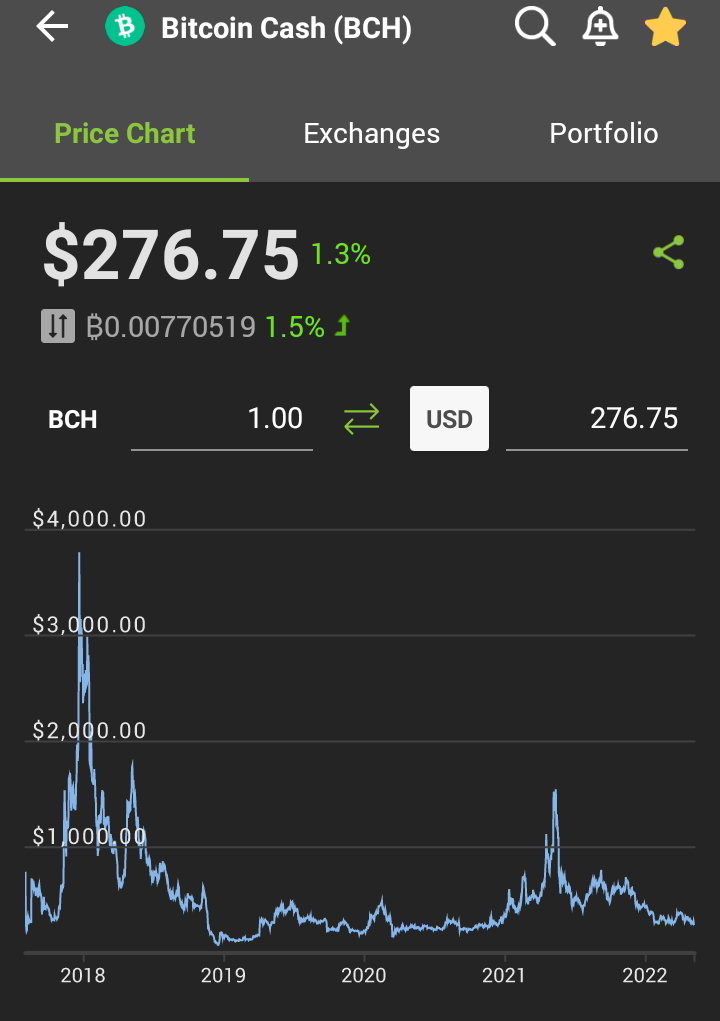The width and height of the screenshot is (720, 1021).
Task: Swap the conversion direction arrows
Action: tap(361, 419)
